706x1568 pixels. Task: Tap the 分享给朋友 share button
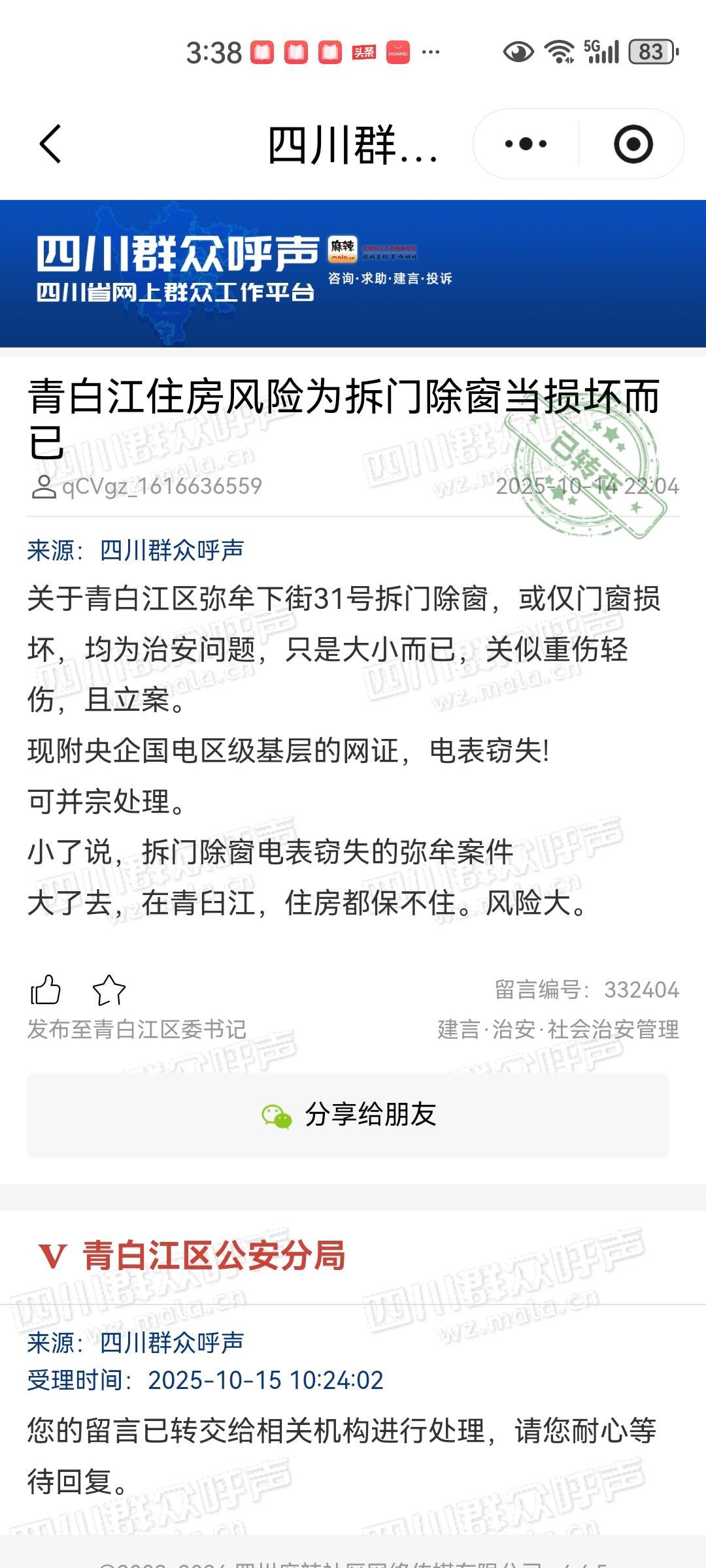pos(347,1115)
